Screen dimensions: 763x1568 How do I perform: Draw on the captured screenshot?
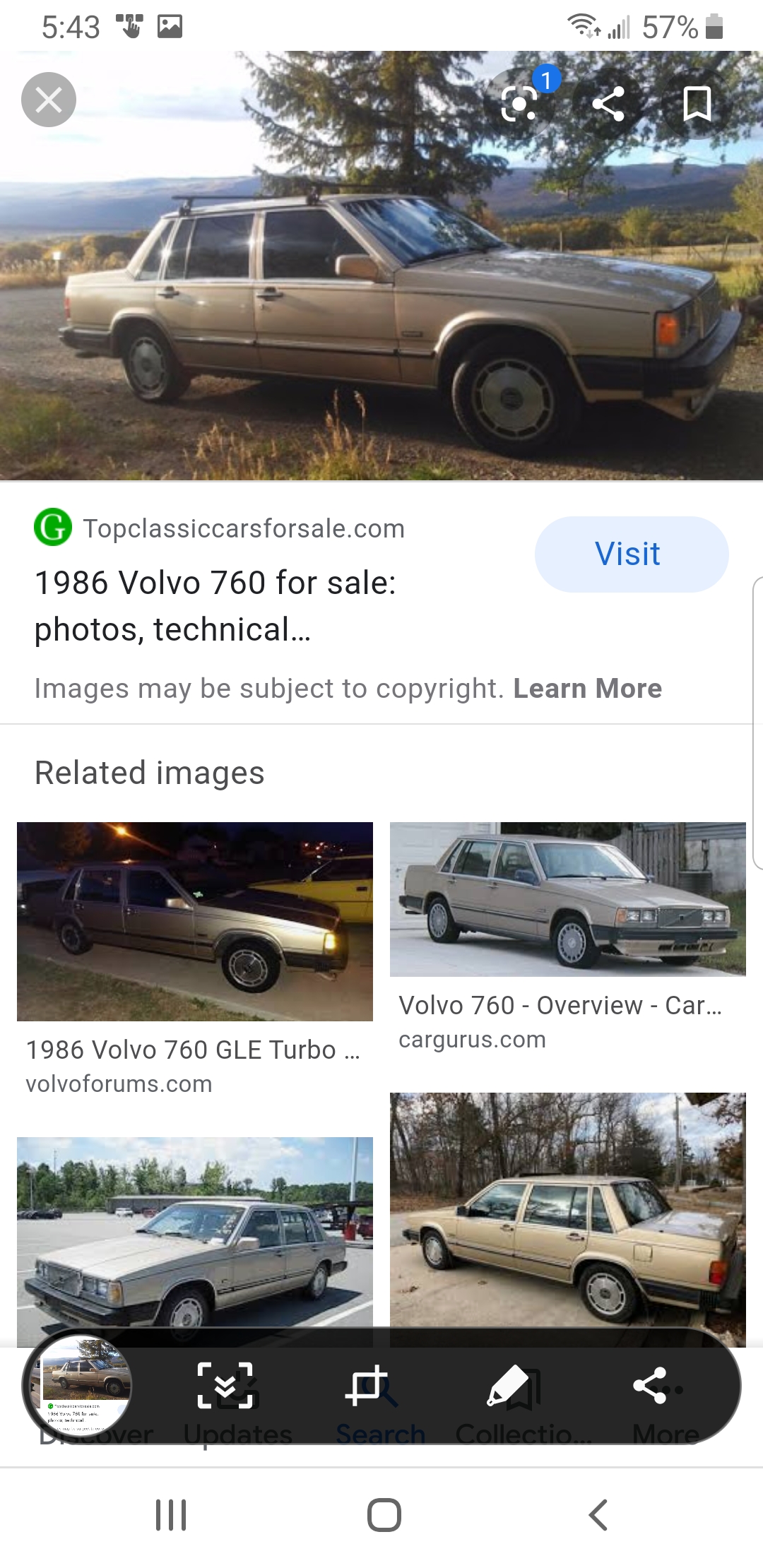point(509,1386)
